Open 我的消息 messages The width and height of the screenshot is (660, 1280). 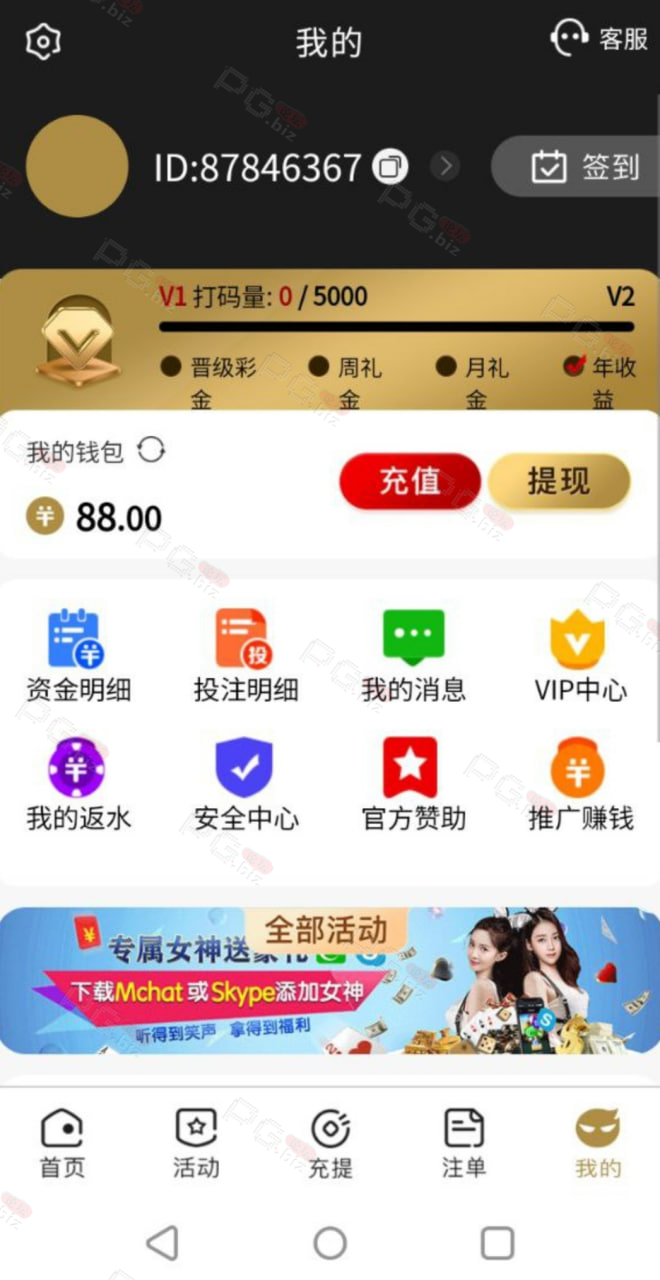click(413, 655)
